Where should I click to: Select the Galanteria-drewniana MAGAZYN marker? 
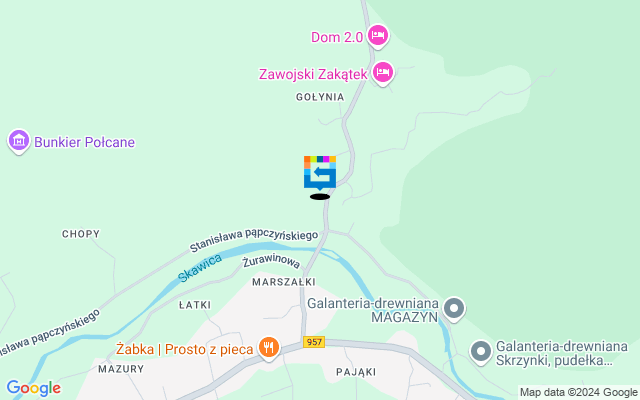tap(454, 308)
